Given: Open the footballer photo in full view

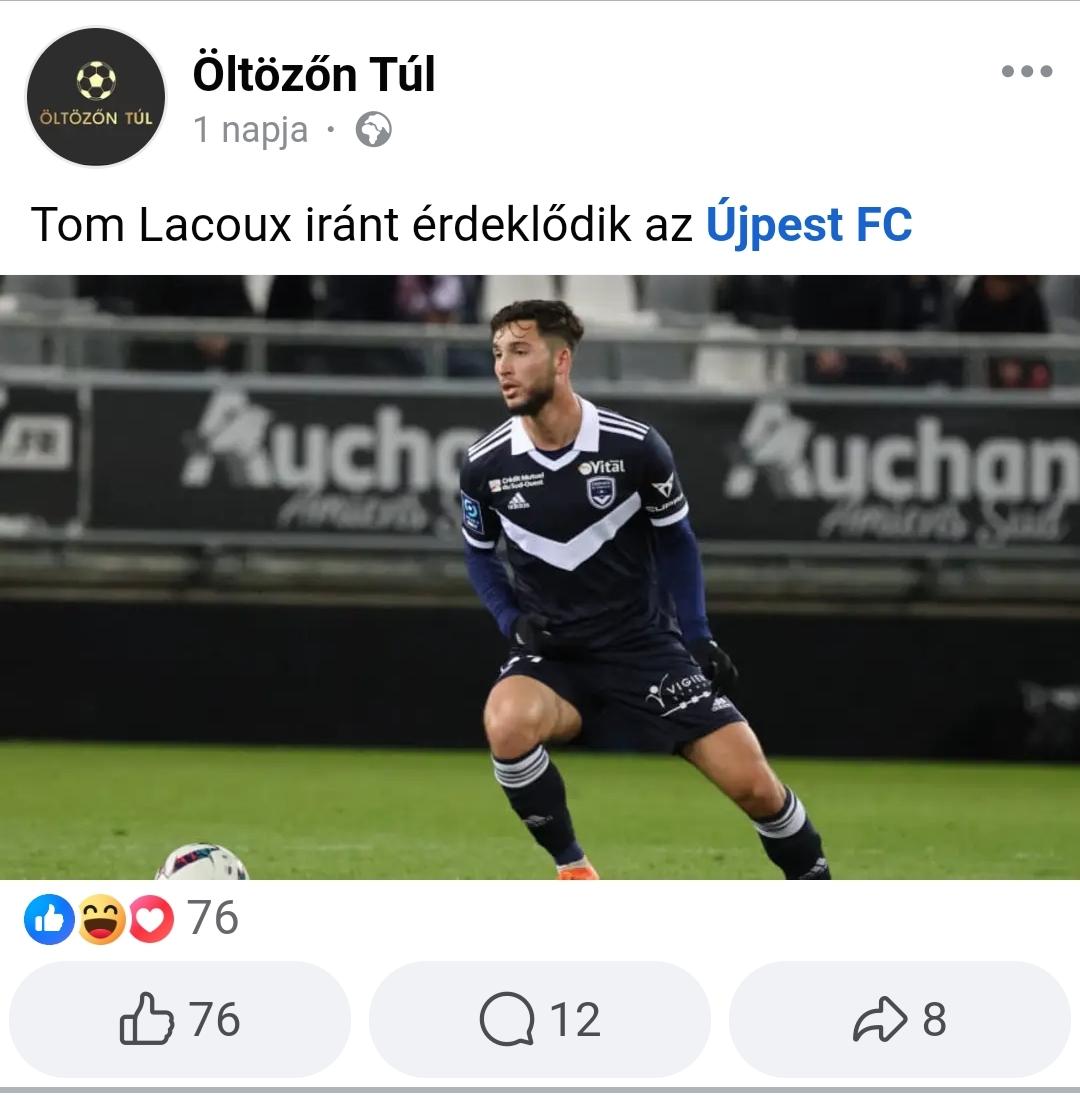Looking at the screenshot, I should [540, 577].
